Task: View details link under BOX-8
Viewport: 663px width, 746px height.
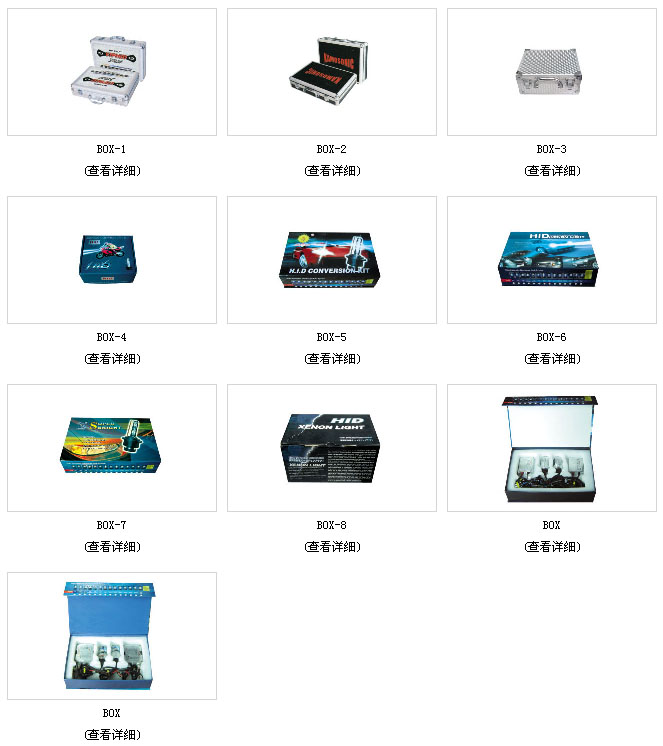Action: [332, 547]
